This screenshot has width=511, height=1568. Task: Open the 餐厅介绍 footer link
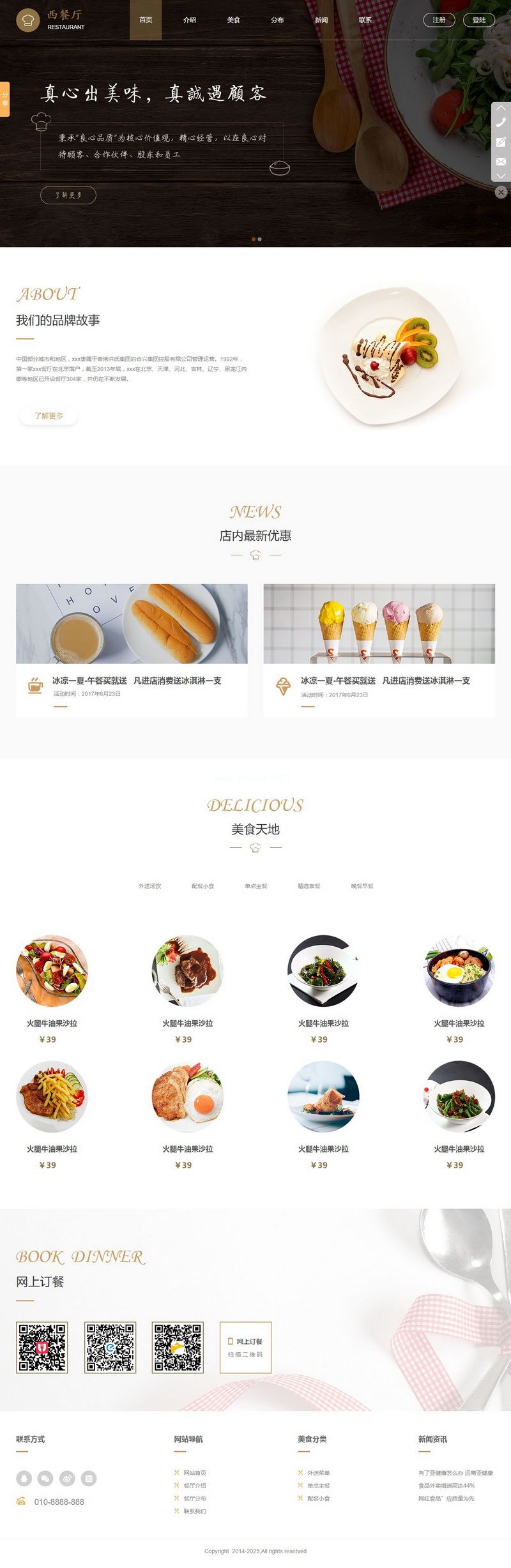(x=194, y=1485)
